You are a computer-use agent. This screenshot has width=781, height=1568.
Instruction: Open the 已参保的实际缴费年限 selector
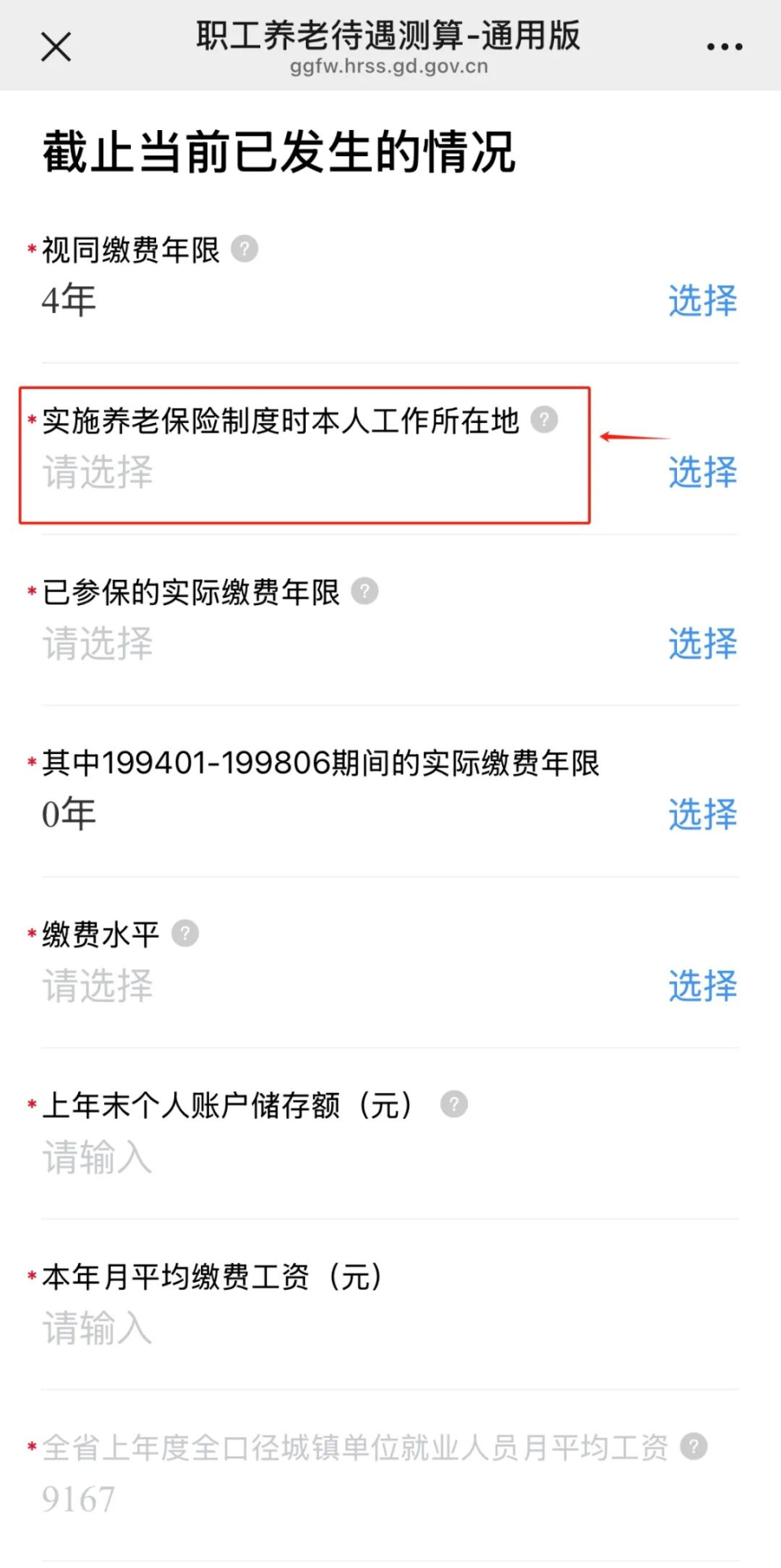point(702,643)
